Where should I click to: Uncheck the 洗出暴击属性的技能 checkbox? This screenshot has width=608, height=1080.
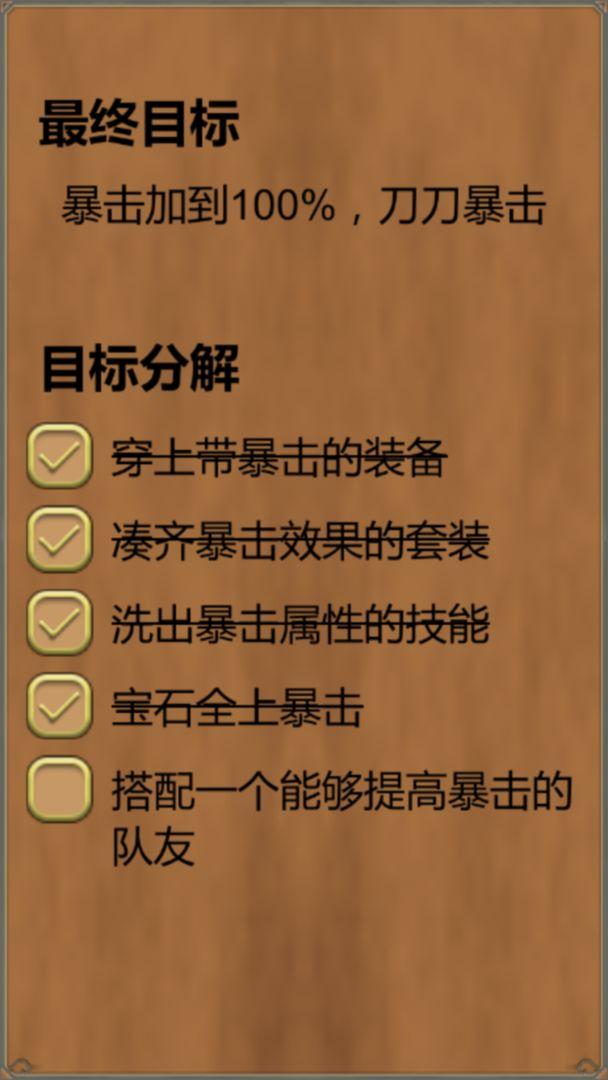pyautogui.click(x=59, y=623)
